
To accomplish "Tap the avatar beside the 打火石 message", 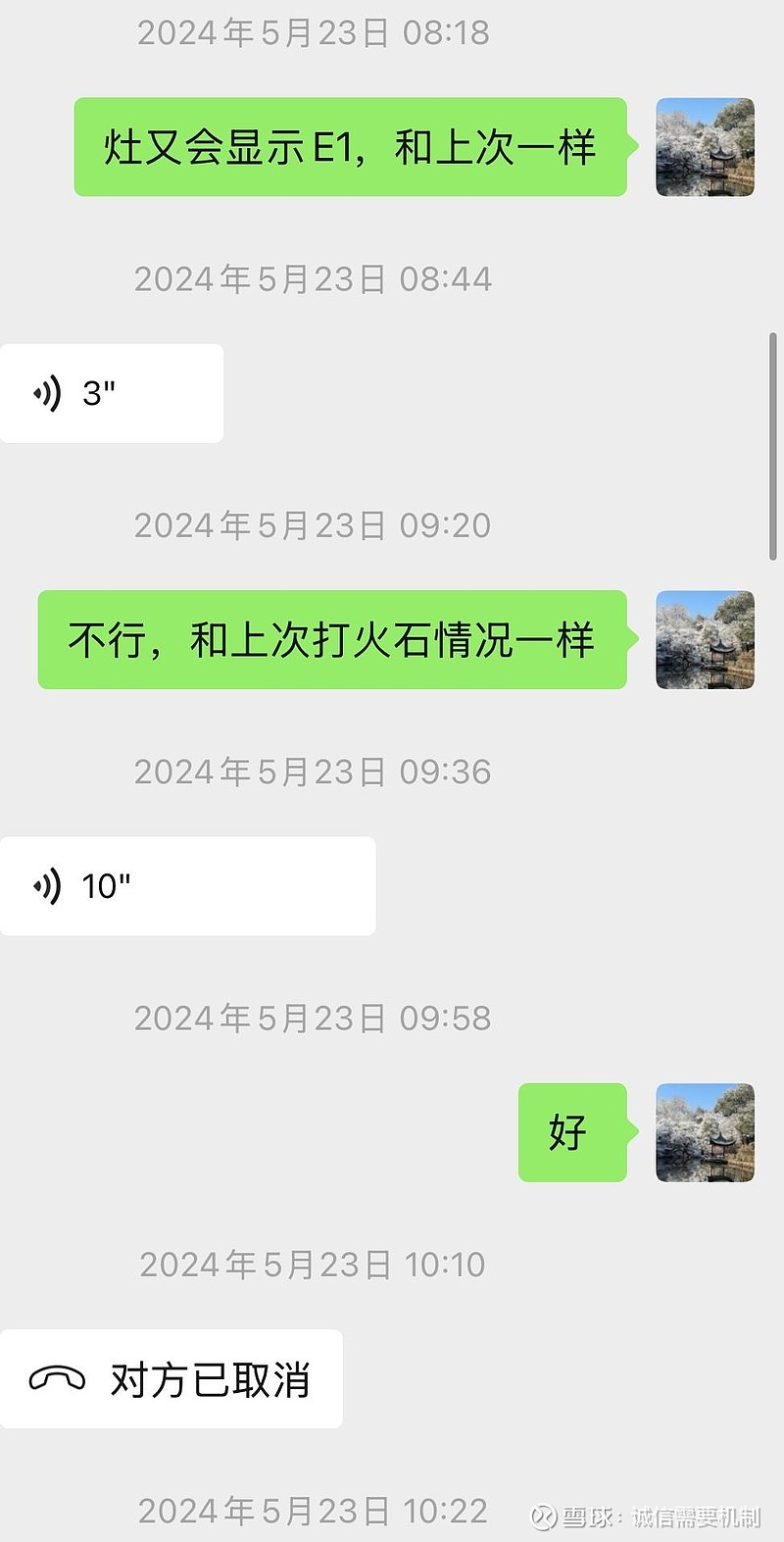I will pos(705,639).
